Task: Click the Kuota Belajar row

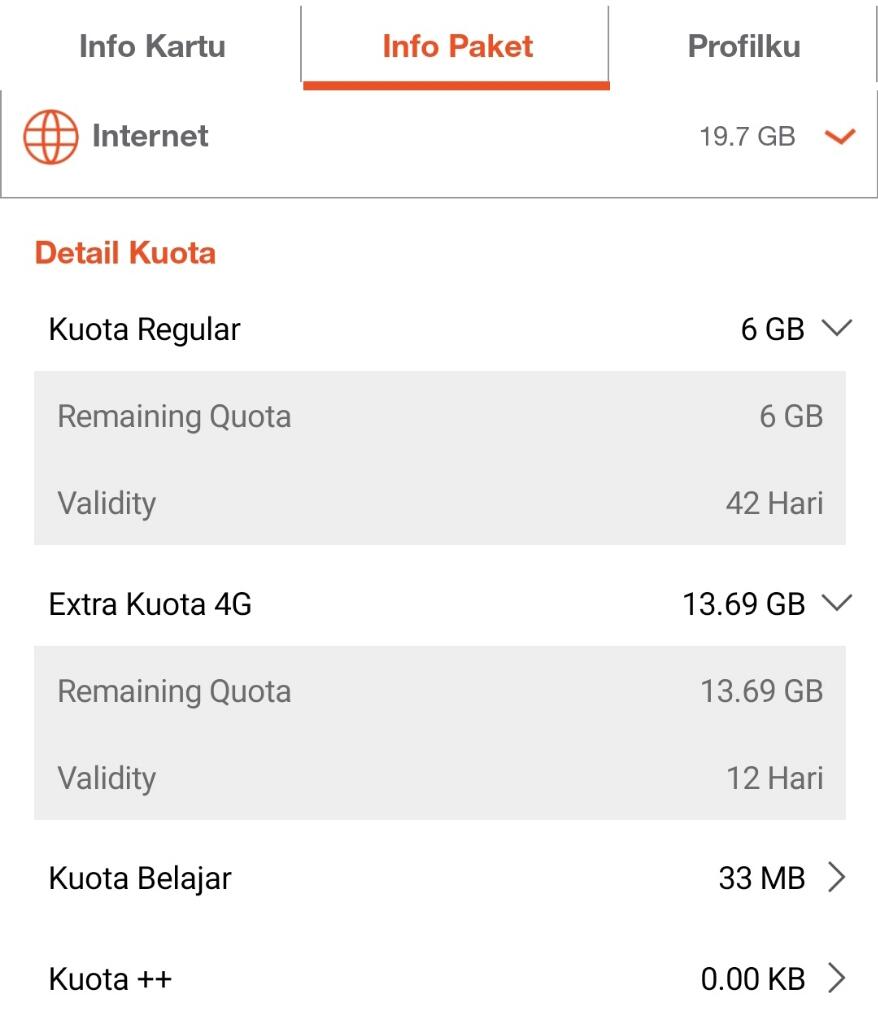Action: click(140, 877)
